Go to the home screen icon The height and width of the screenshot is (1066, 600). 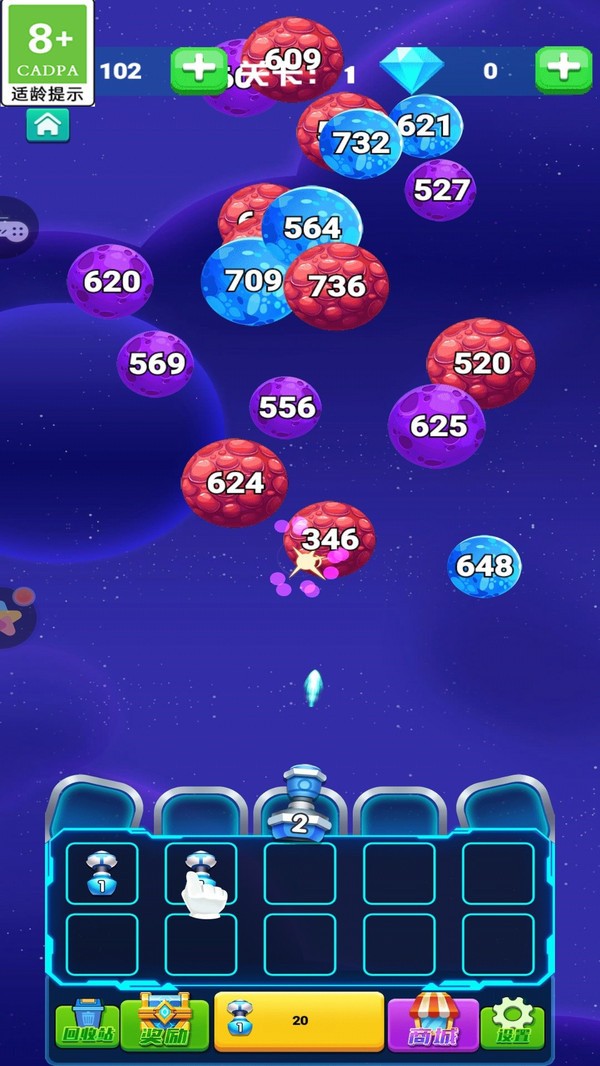click(47, 125)
